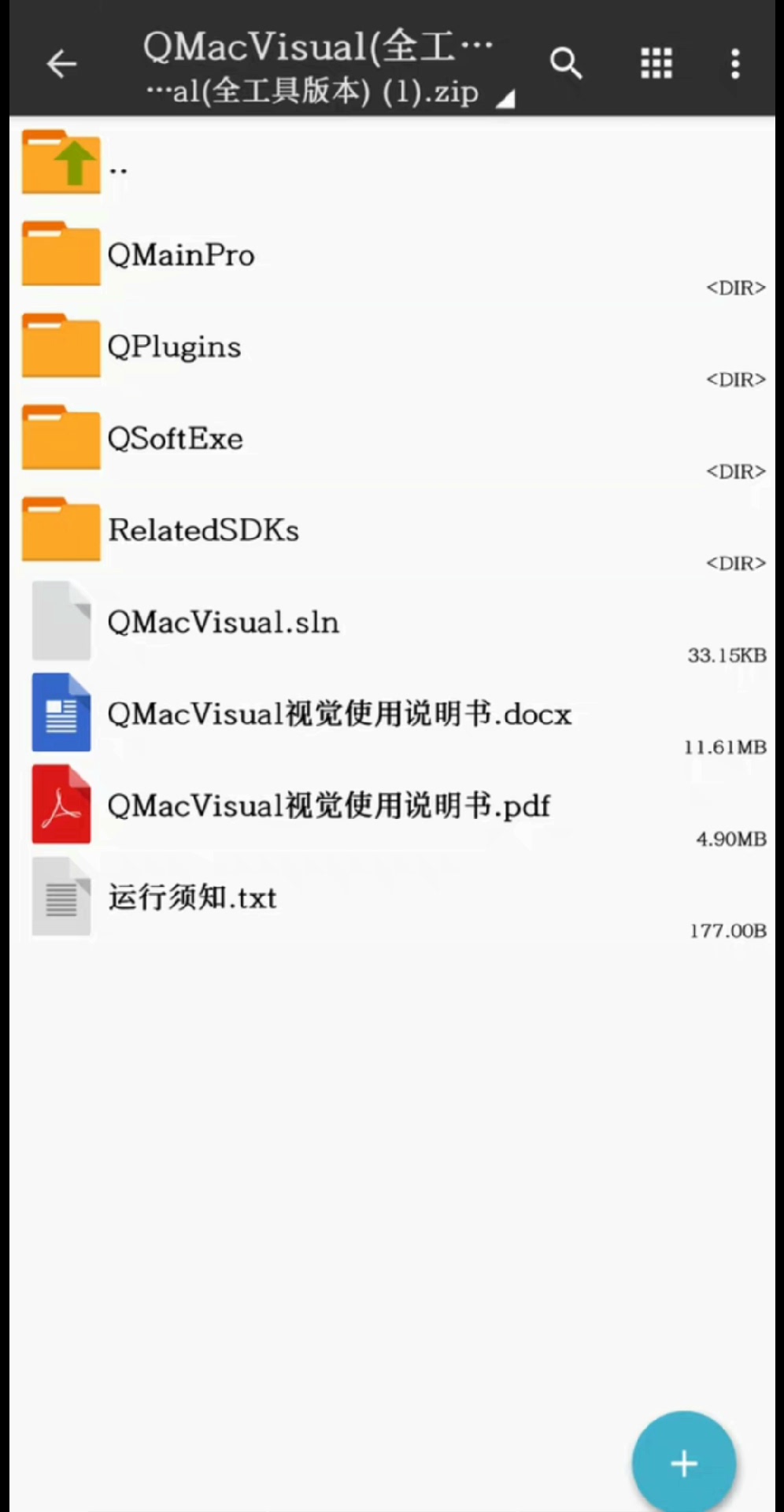Open the QMacVisual视觉使用说明书.docx document
Screen dimensions: 784x1512
click(392, 713)
